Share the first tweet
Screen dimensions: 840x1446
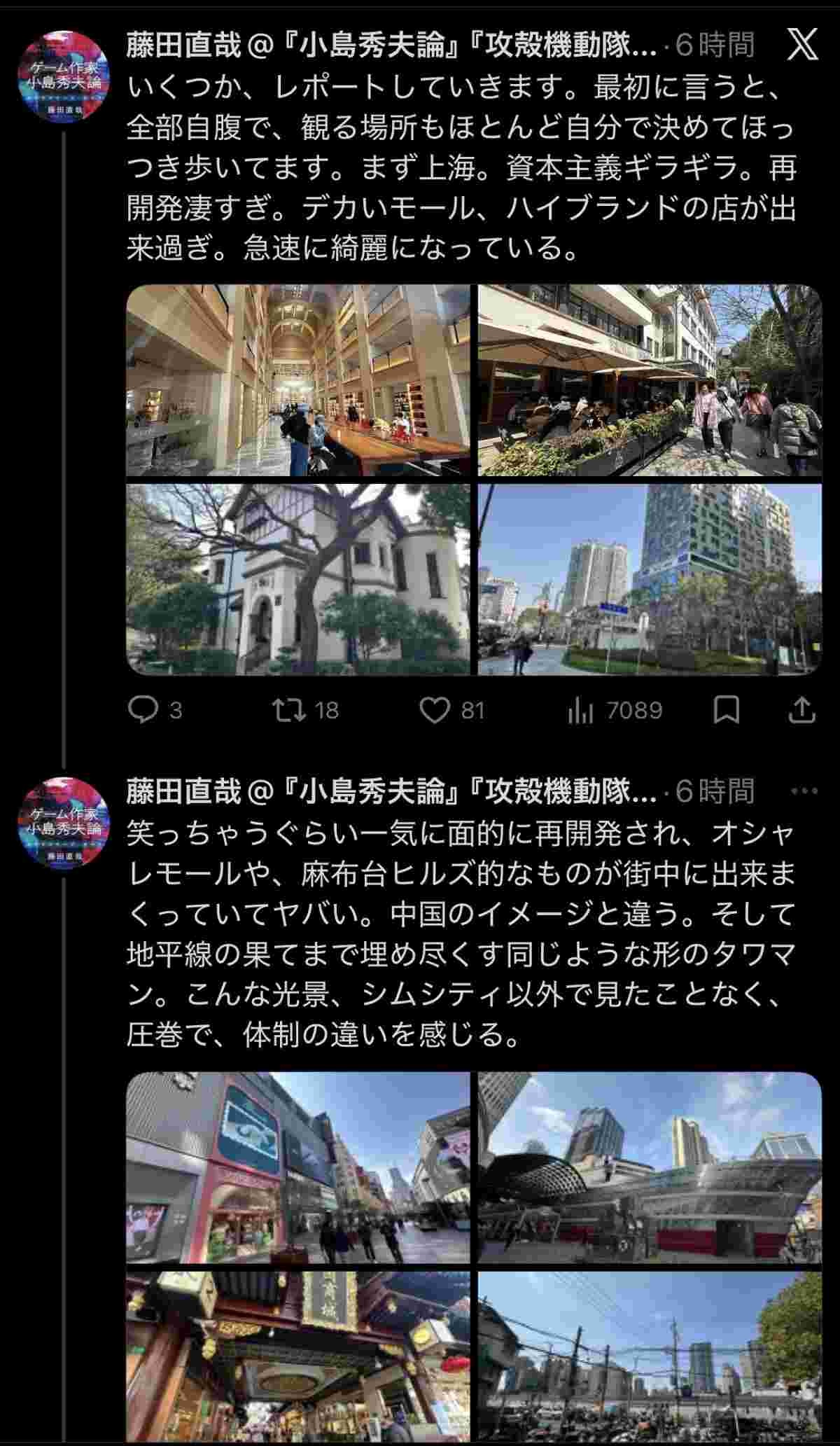[801, 711]
